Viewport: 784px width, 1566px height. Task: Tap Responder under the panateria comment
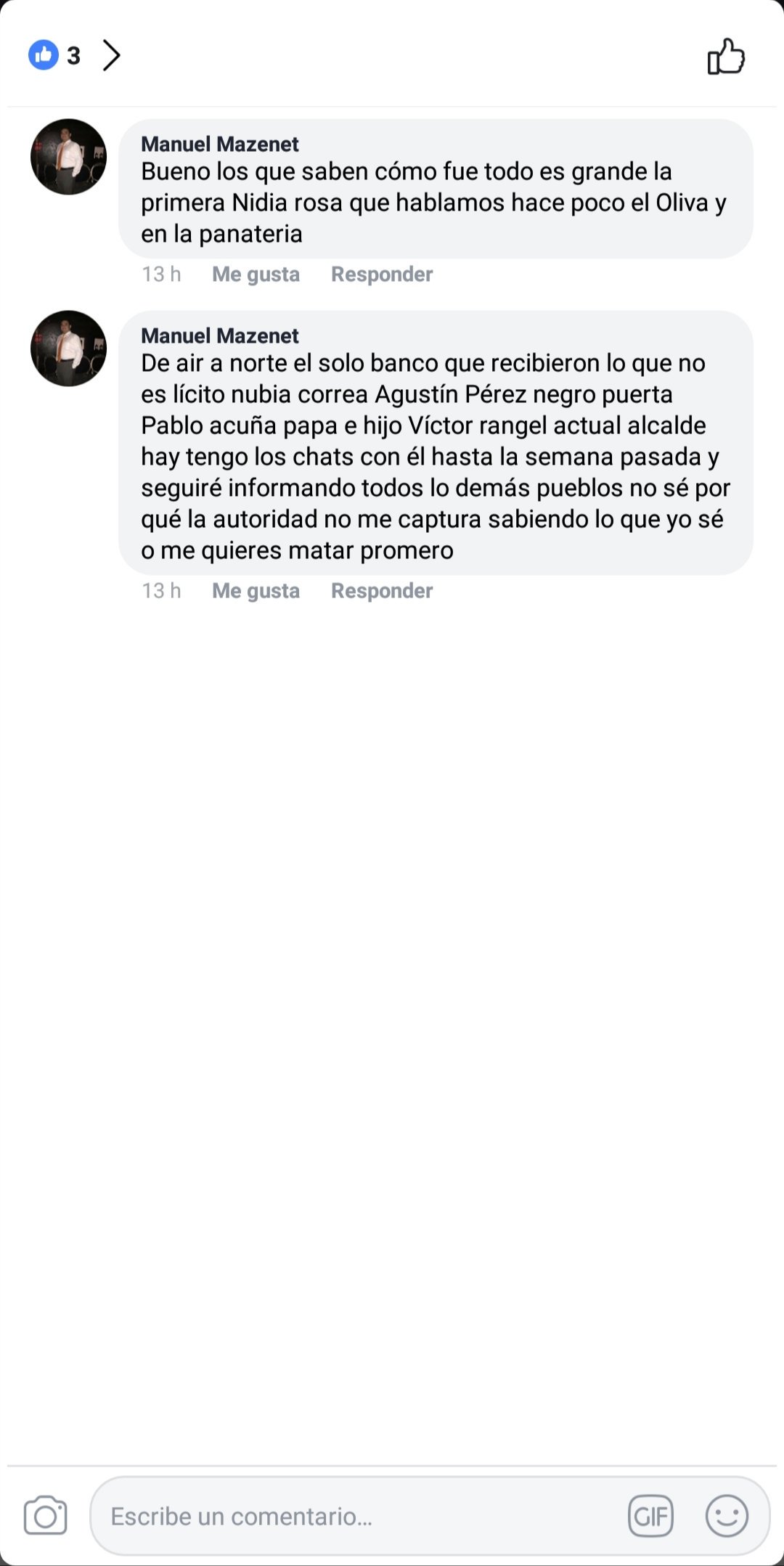[x=382, y=274]
